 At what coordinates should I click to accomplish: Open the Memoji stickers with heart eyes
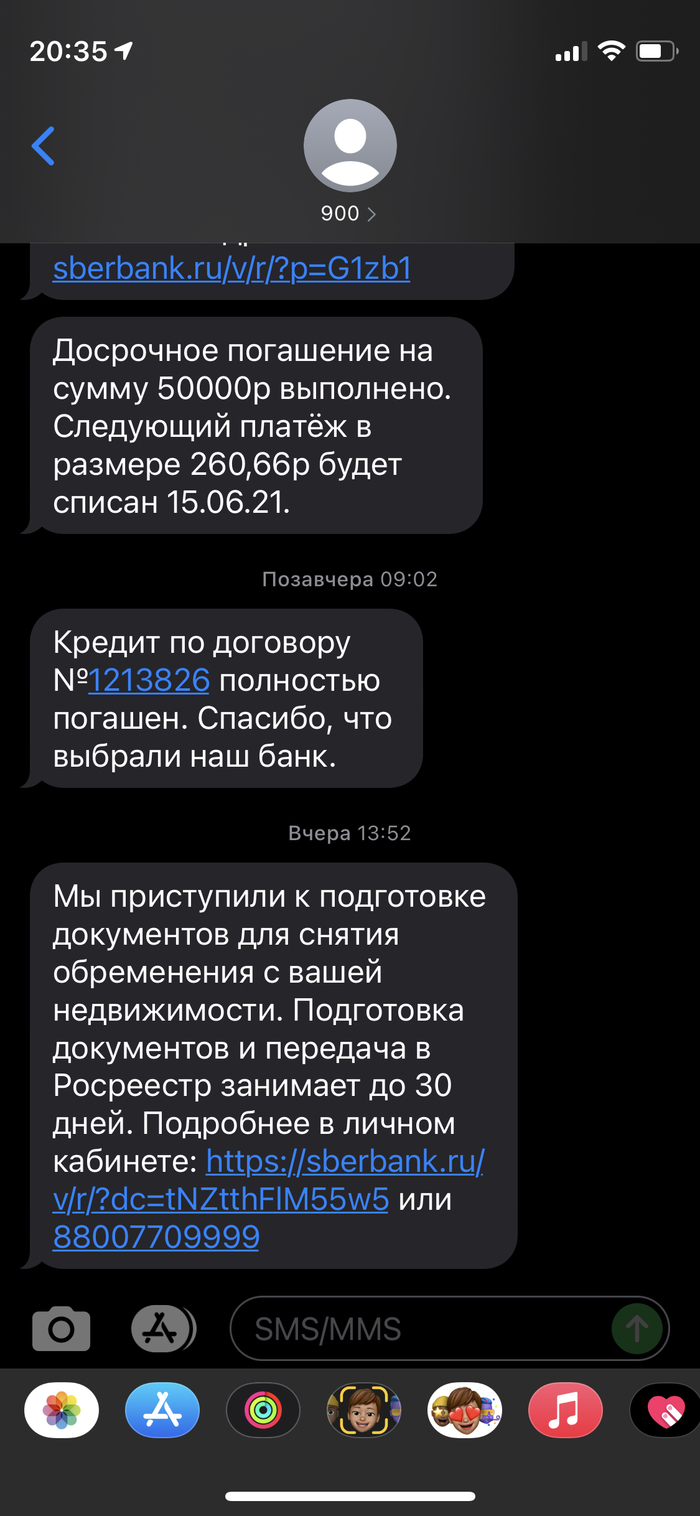tap(464, 1410)
